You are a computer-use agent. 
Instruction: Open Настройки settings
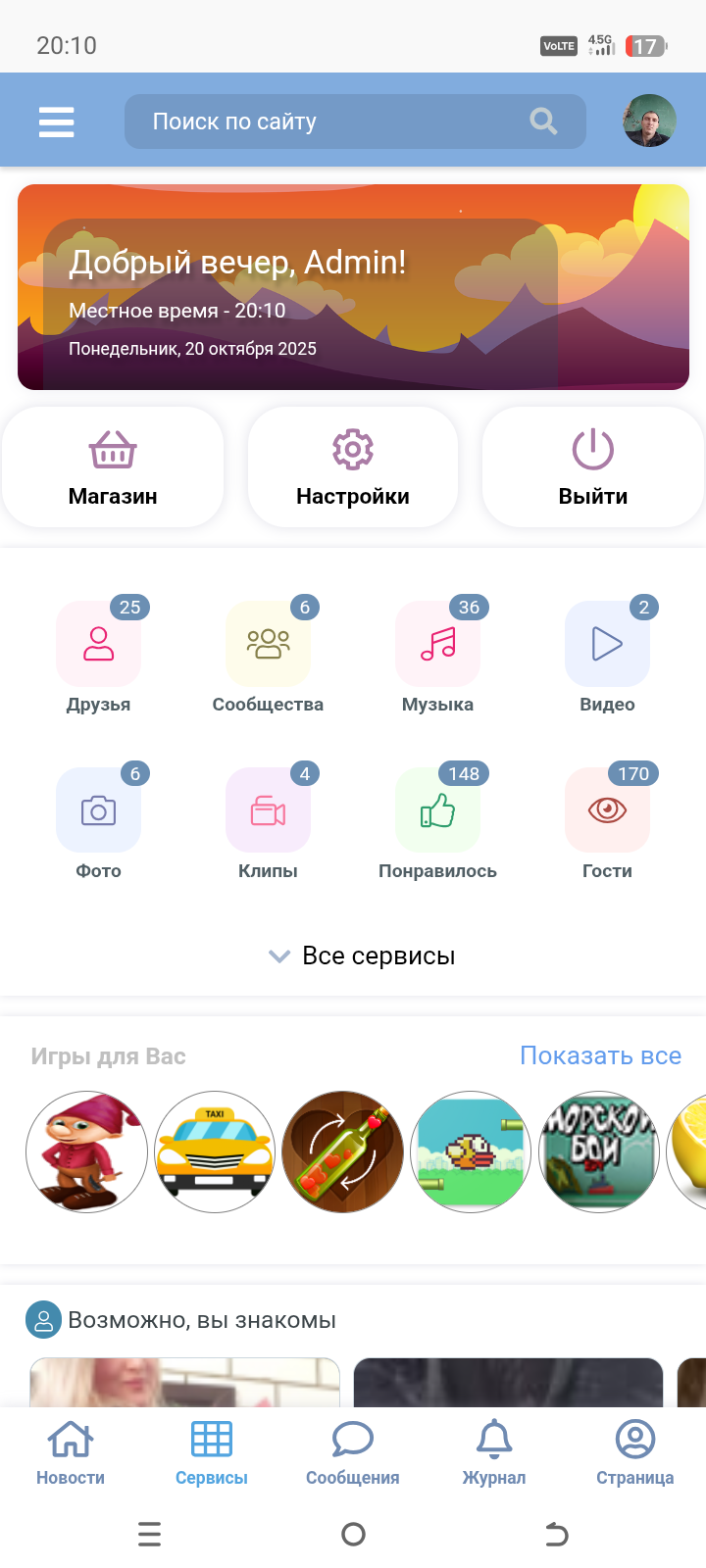tap(353, 467)
